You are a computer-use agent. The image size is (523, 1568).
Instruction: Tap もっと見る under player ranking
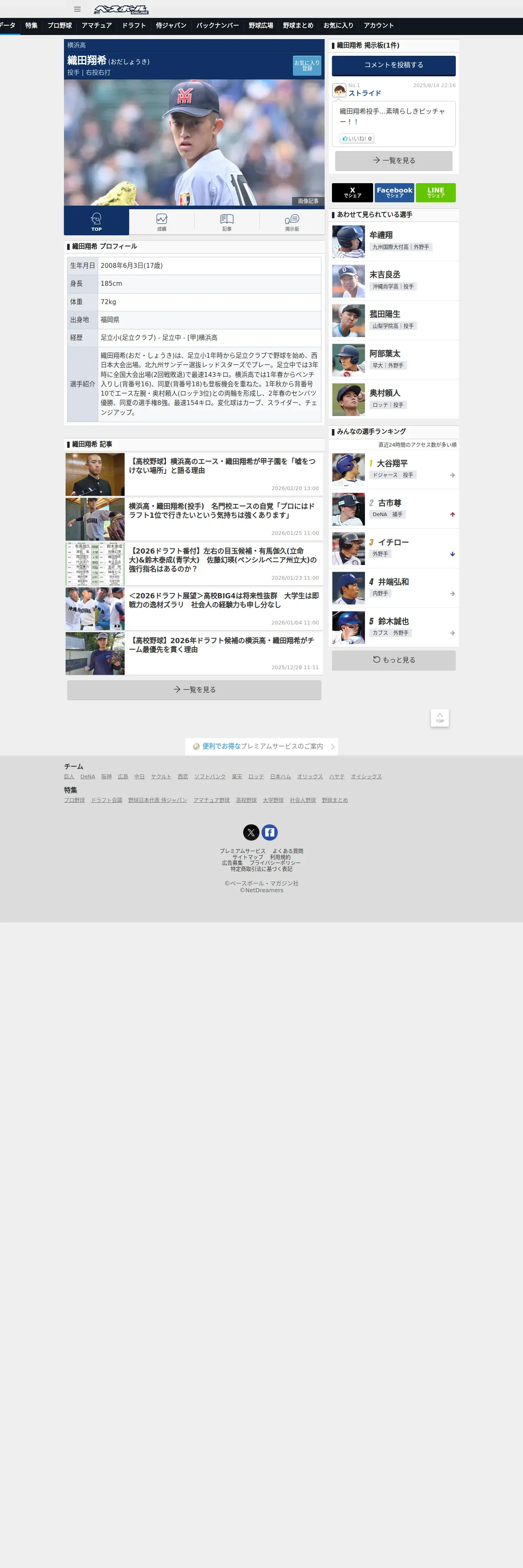(394, 660)
